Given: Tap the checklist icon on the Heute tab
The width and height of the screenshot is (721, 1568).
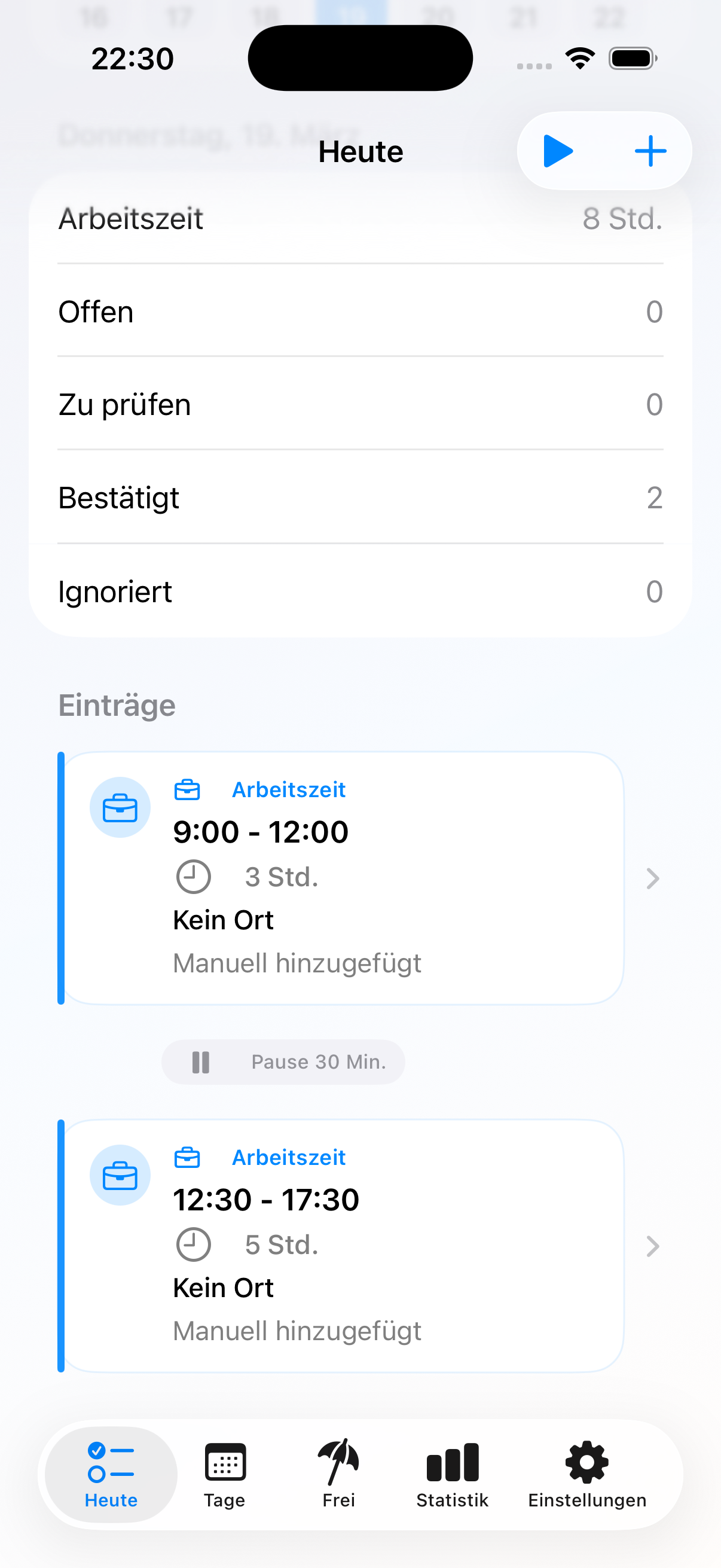Looking at the screenshot, I should [110, 1459].
